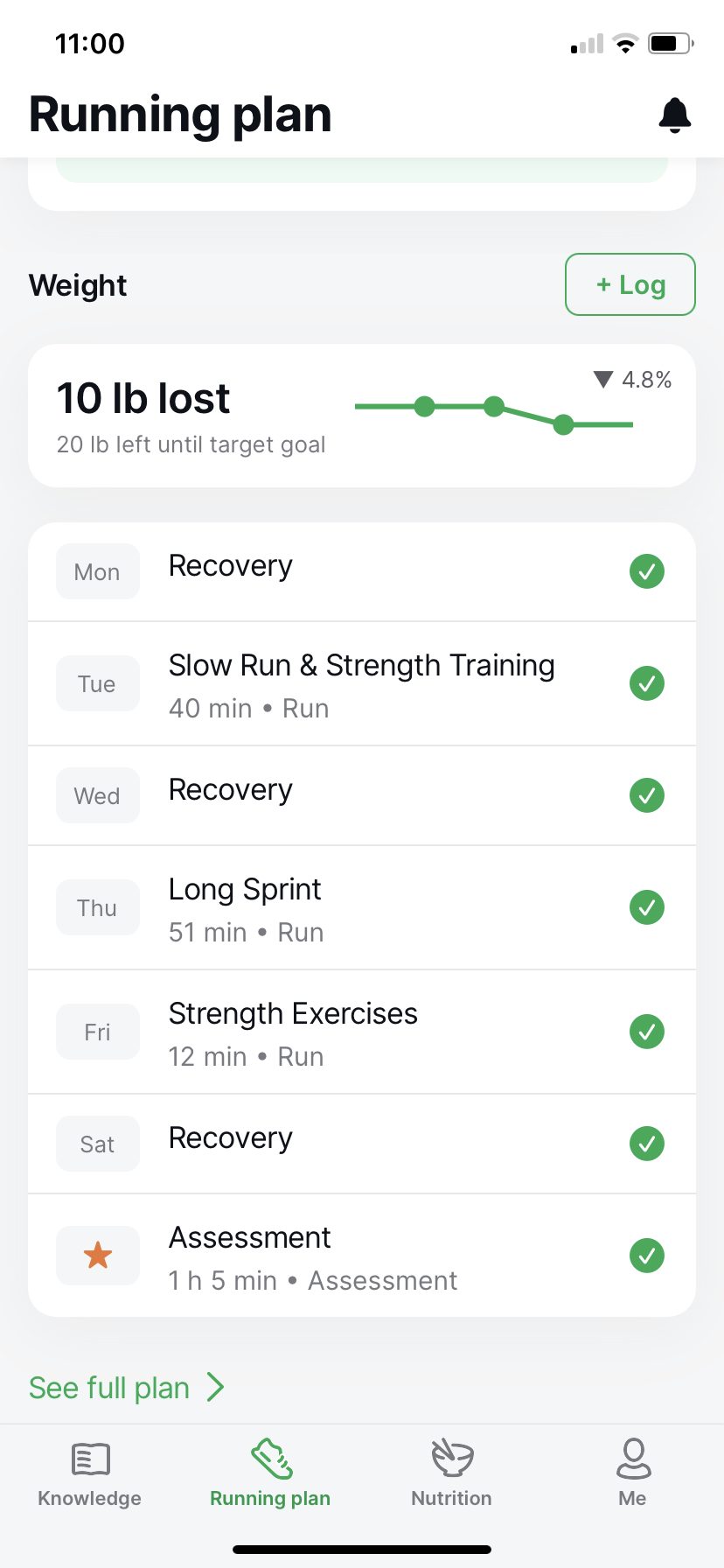
Task: Tap the orange star icon beside Assessment
Action: point(97,1255)
